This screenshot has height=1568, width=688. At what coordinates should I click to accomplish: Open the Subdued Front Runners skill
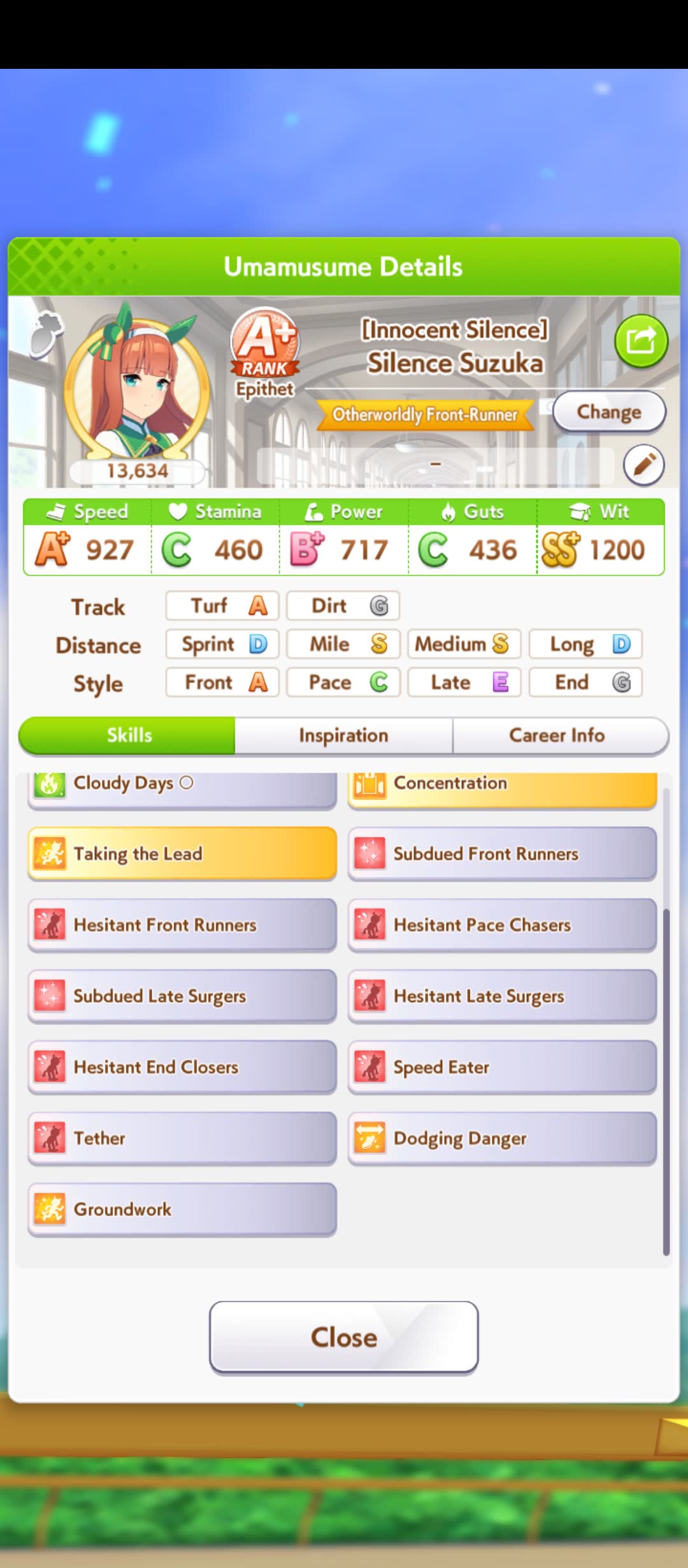tap(502, 853)
